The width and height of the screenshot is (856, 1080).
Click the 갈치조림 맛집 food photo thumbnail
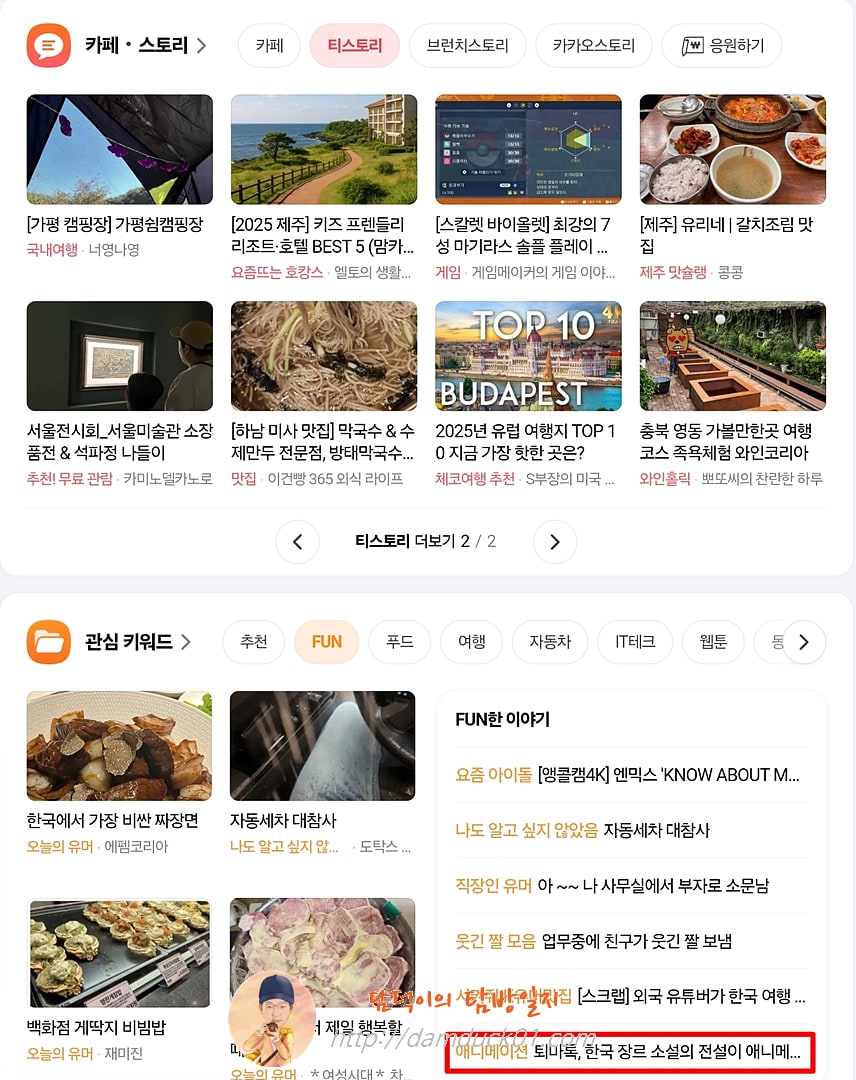tap(732, 149)
